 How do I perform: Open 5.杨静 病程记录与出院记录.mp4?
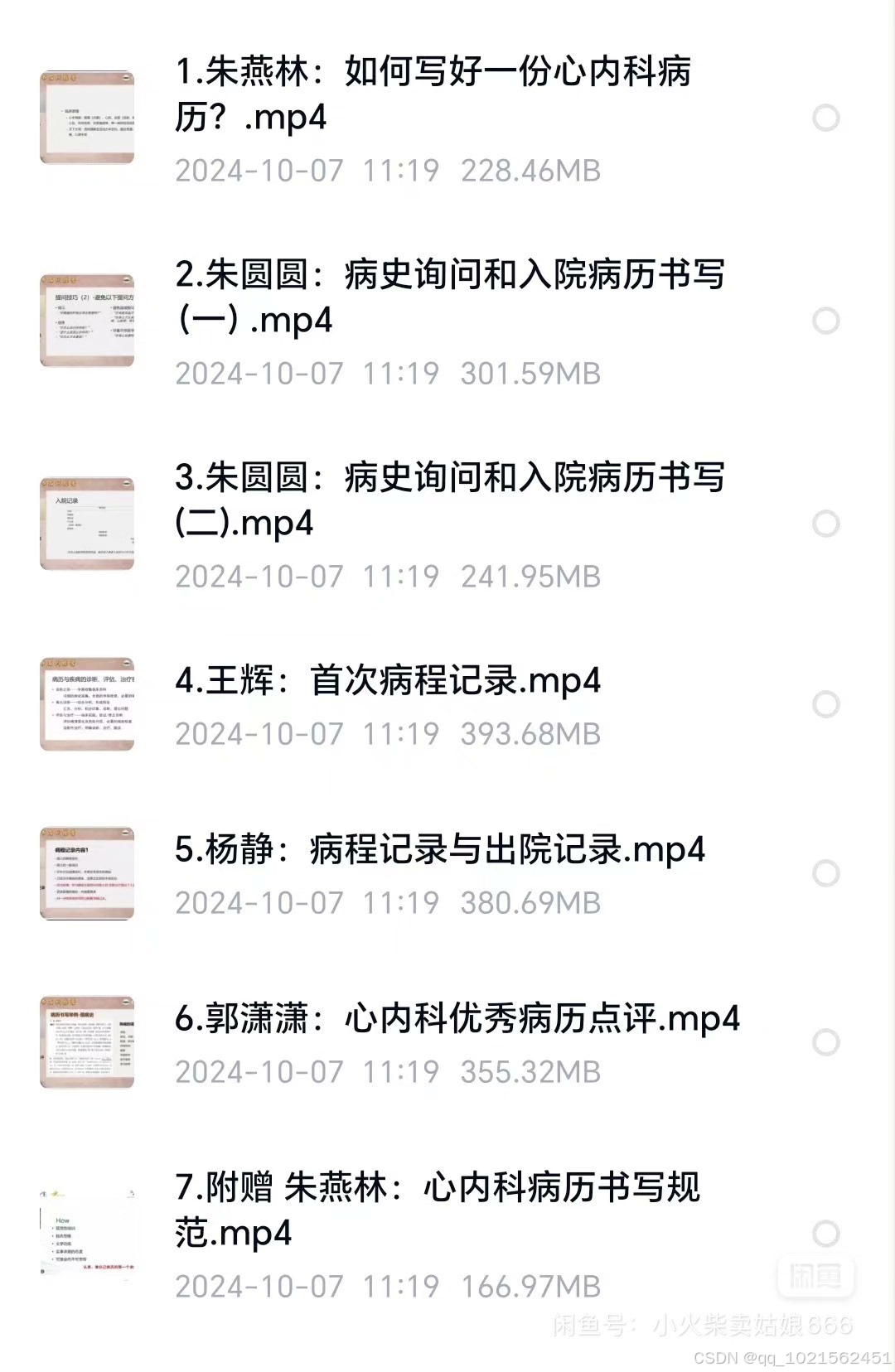pos(439,850)
